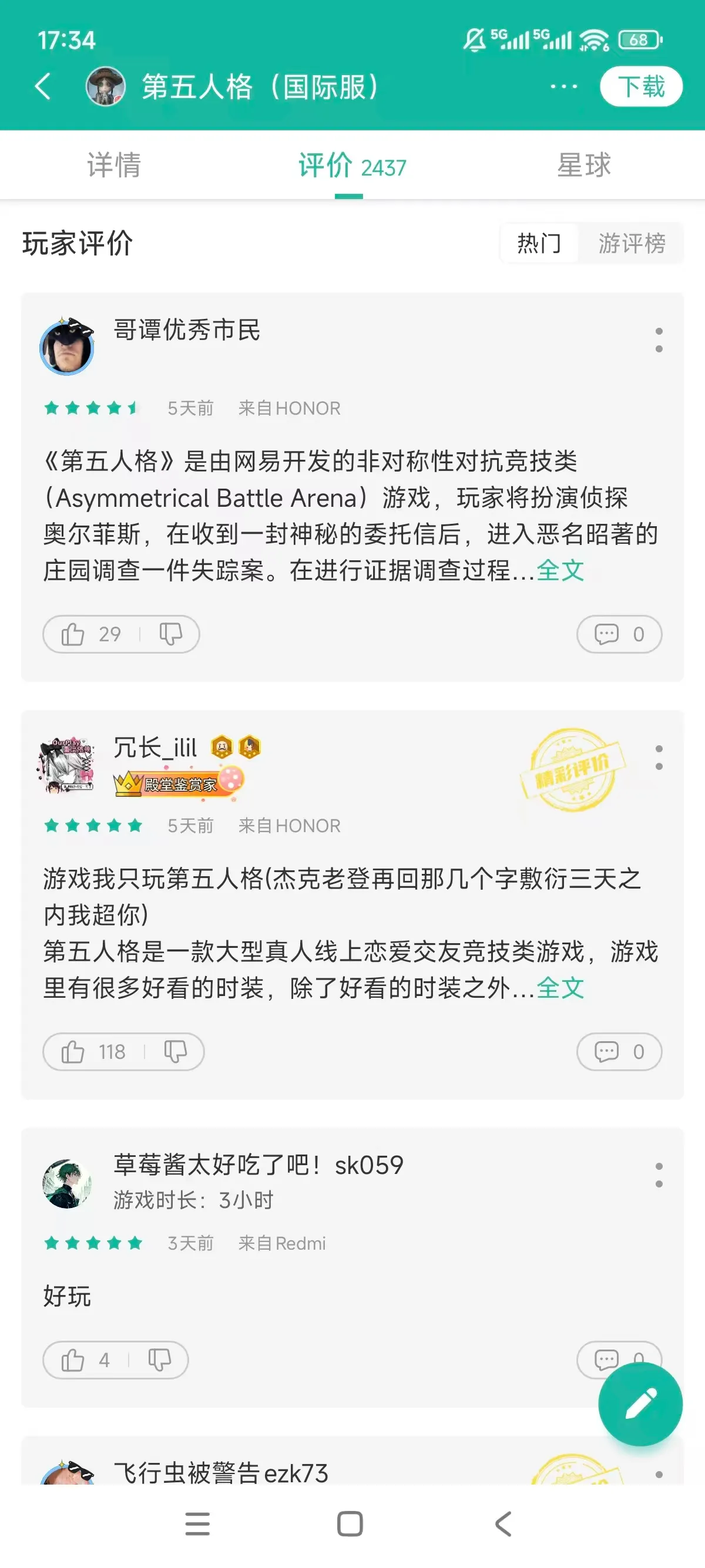Open the 星球 tab

coord(586,165)
